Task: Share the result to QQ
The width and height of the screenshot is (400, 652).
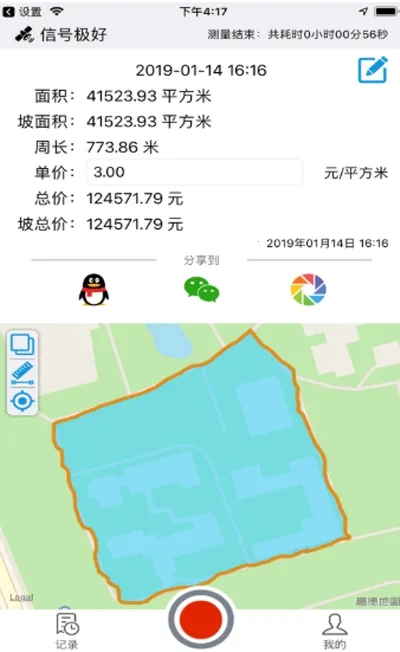Action: pyautogui.click(x=94, y=290)
